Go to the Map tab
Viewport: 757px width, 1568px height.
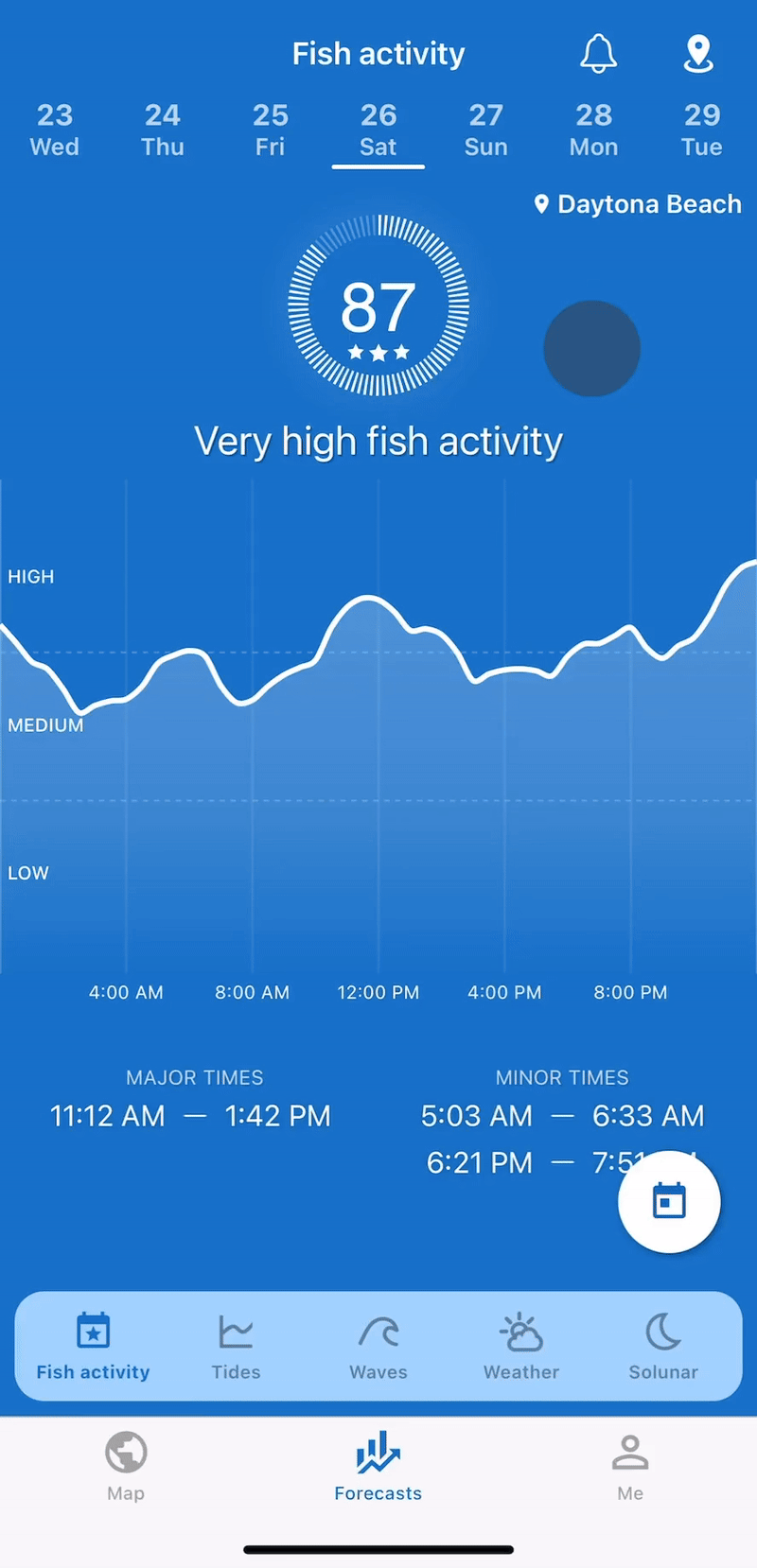pyautogui.click(x=126, y=1467)
